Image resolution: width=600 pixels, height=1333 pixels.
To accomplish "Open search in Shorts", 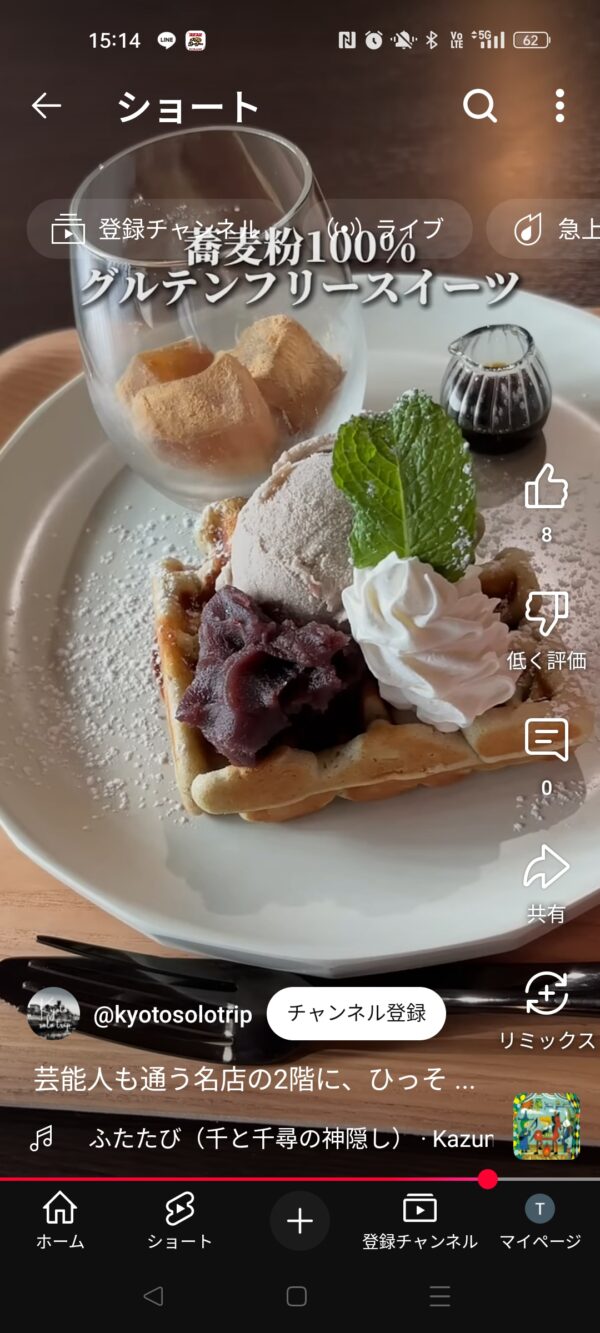I will (480, 106).
